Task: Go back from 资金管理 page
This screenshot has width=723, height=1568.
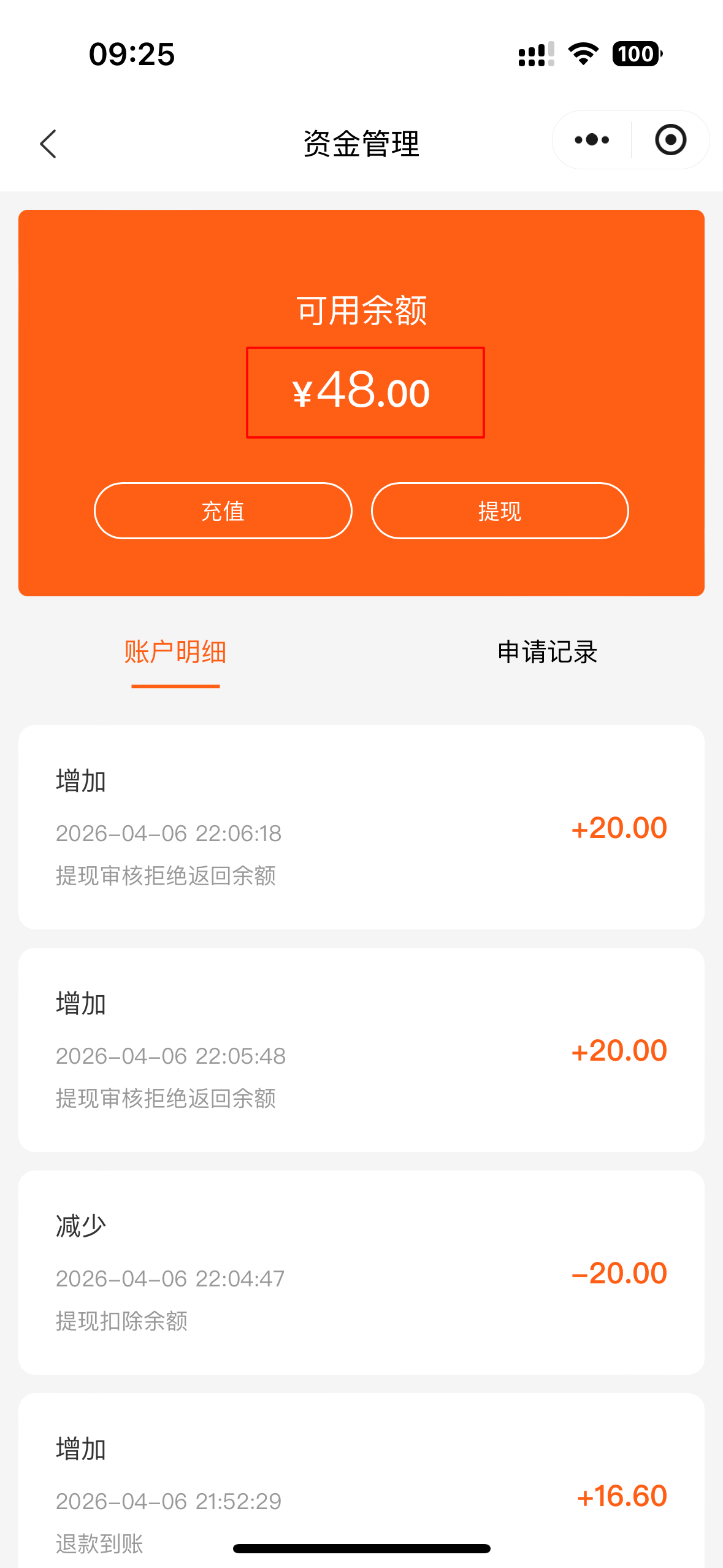Action: (x=48, y=144)
